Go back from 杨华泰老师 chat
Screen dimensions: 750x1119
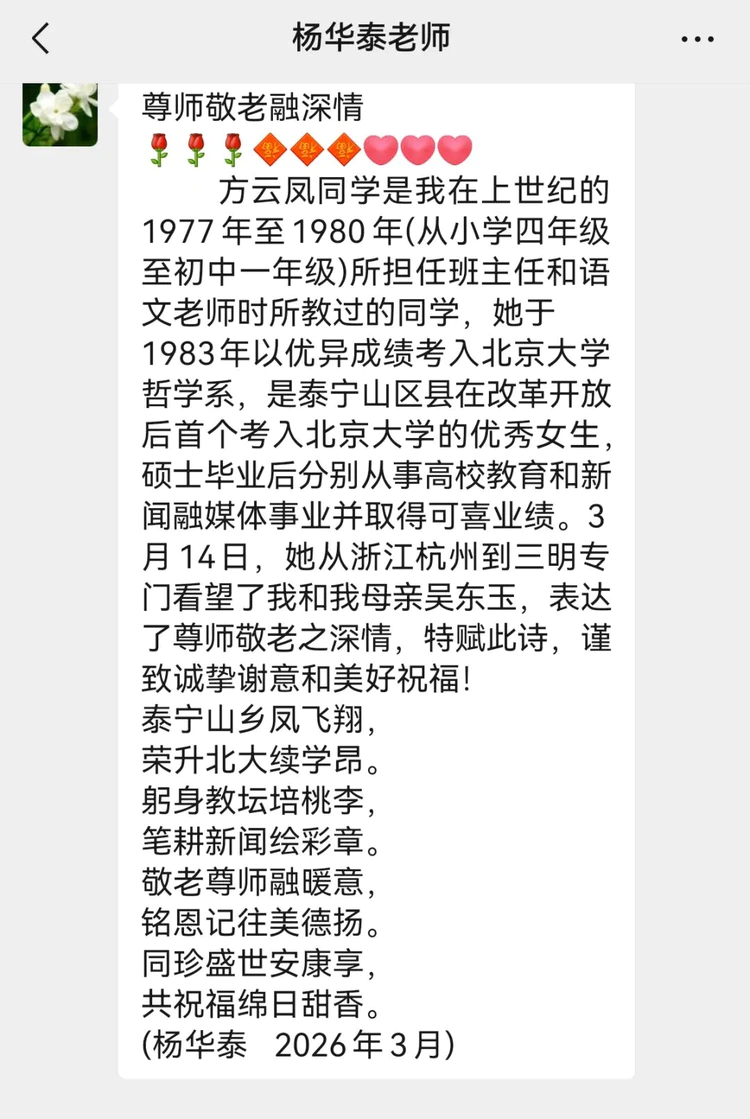click(40, 39)
